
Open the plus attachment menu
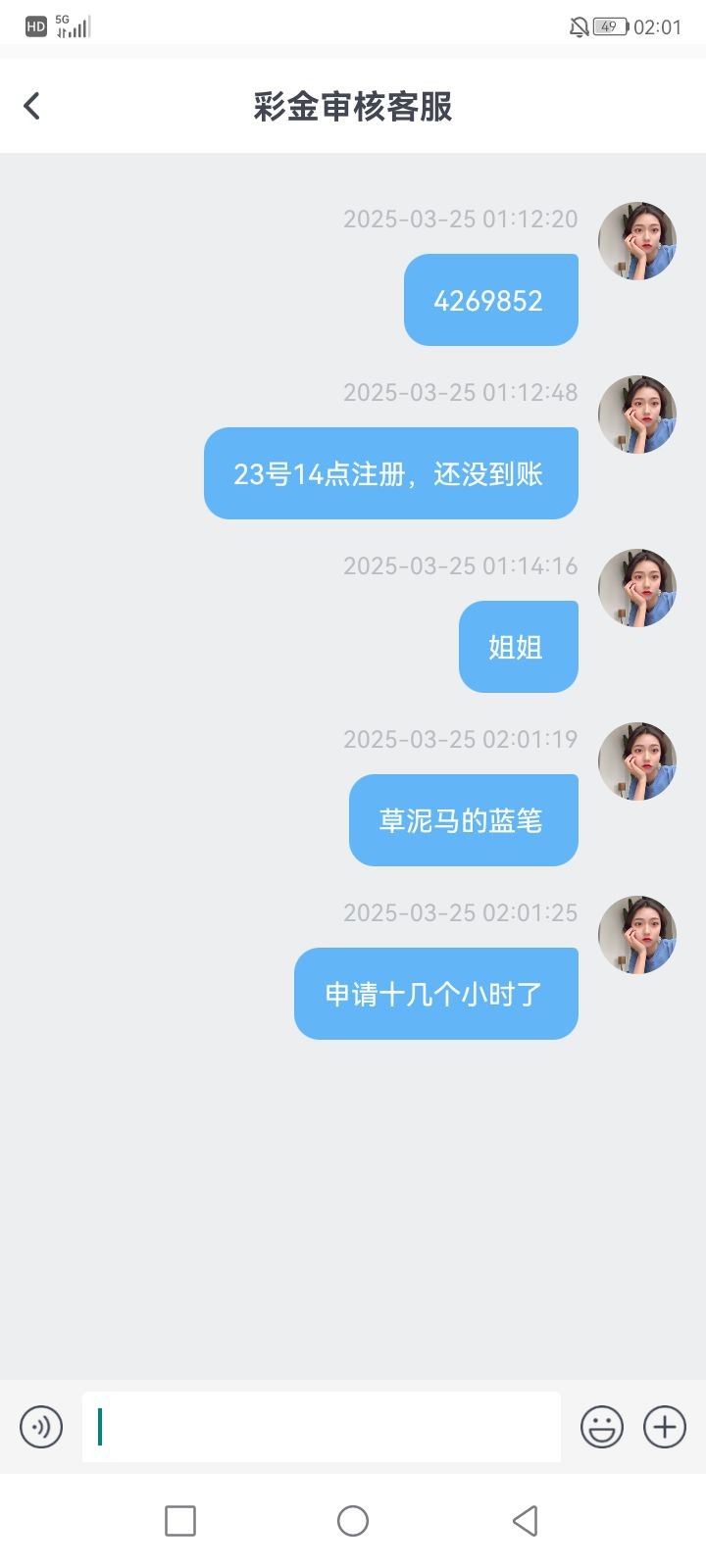tap(665, 1427)
